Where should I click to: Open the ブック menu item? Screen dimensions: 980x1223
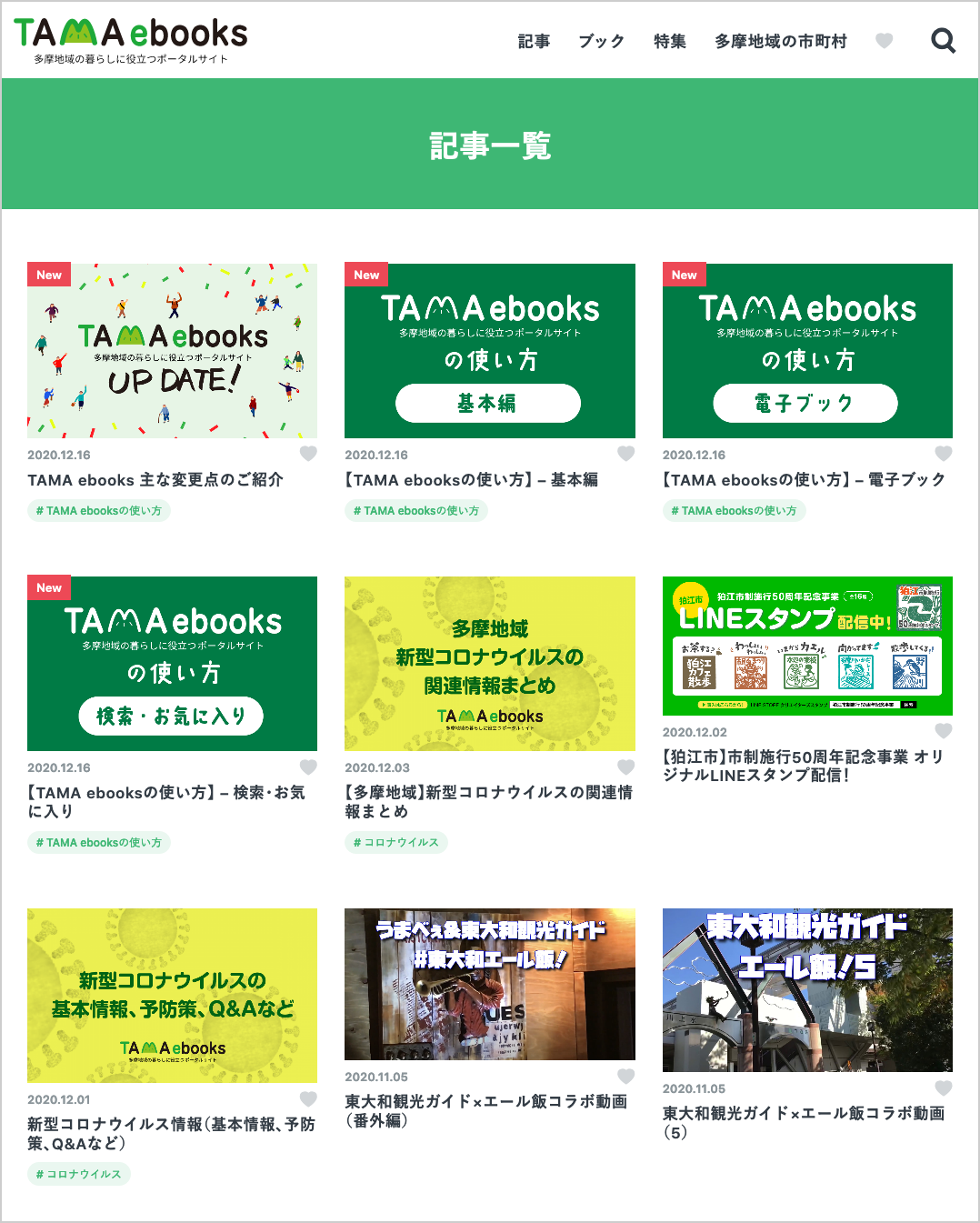tap(601, 41)
